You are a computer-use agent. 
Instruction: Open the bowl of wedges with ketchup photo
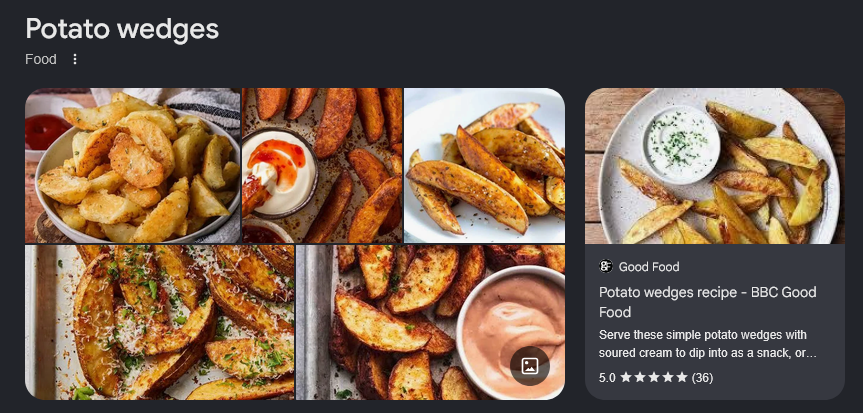(x=133, y=165)
